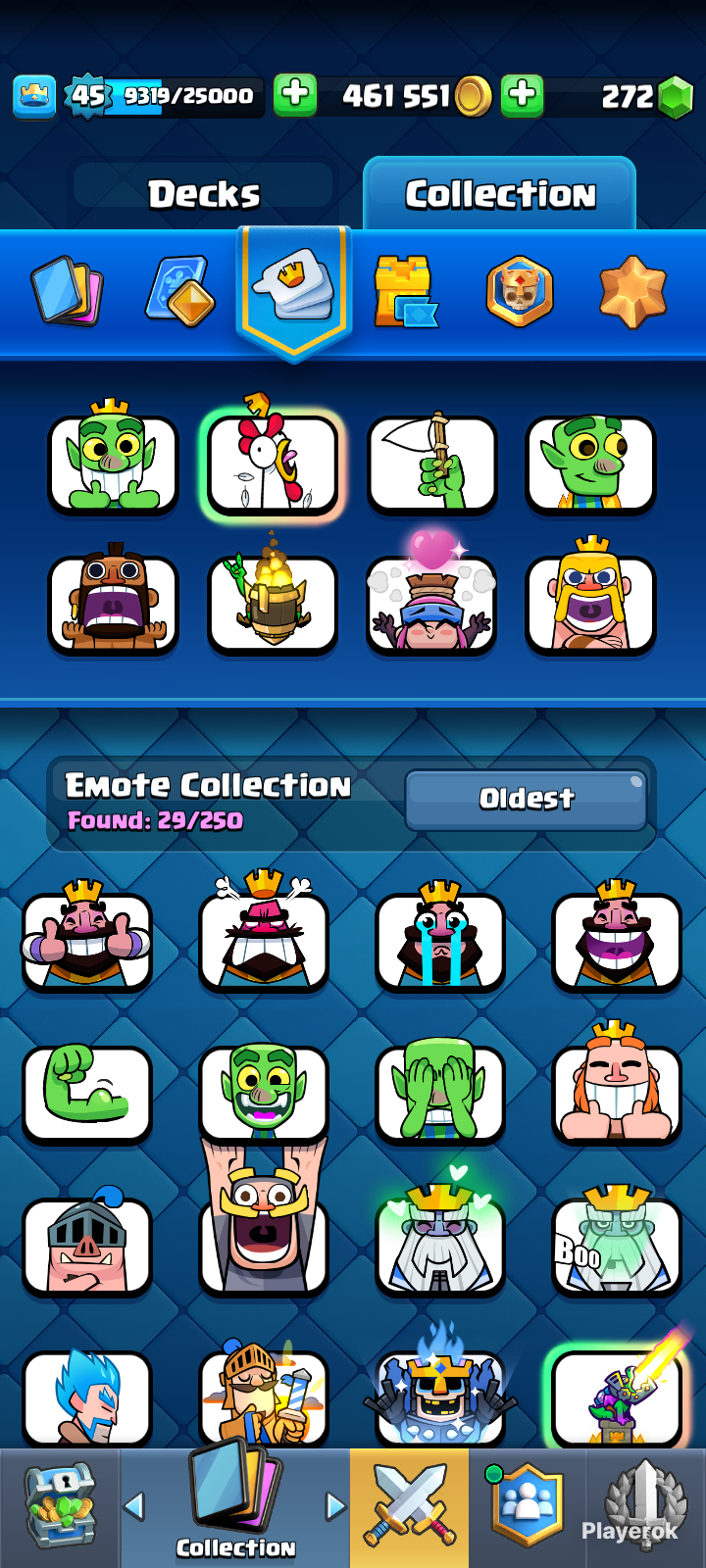706x1568 pixels.
Task: Change emote sorting from Oldest
Action: click(526, 799)
